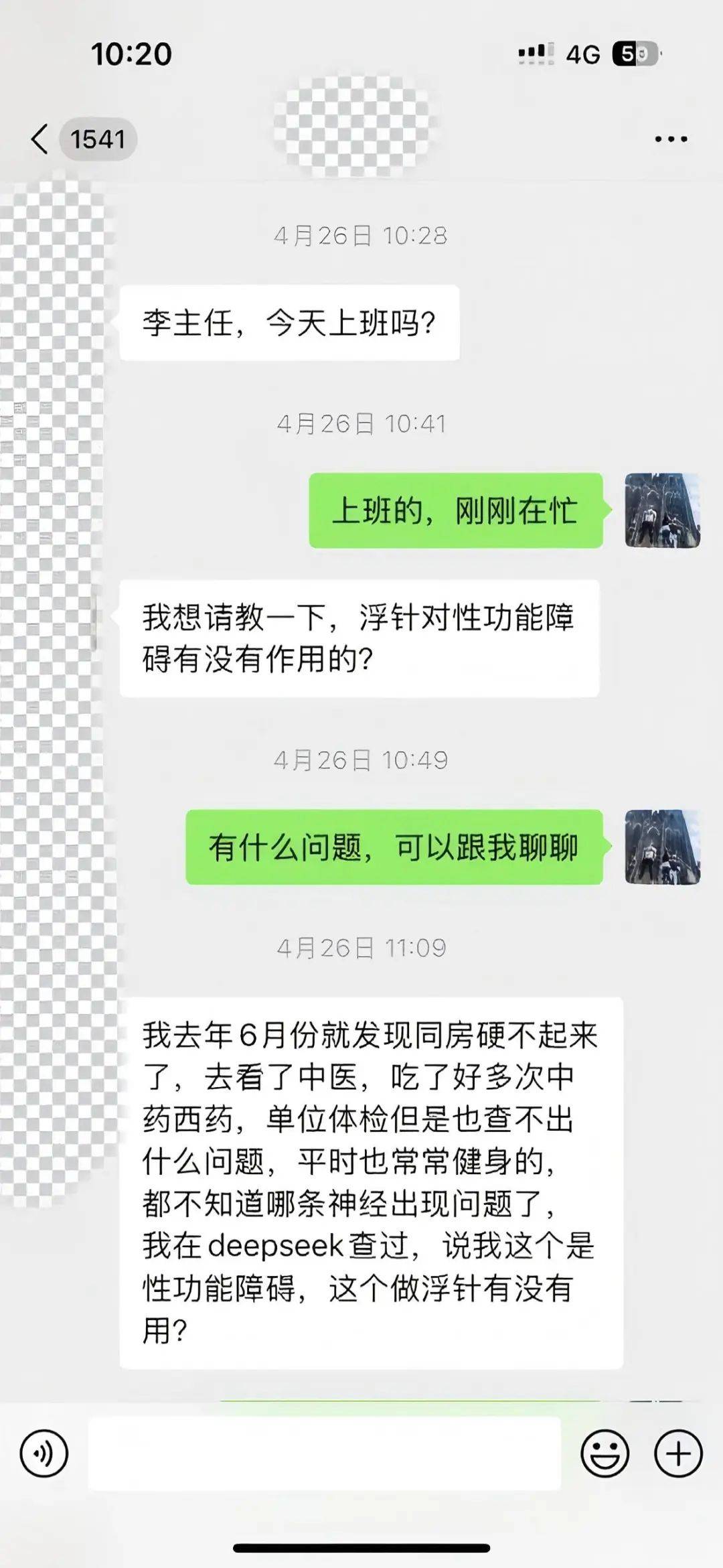This screenshot has width=723, height=1568.
Task: Go back to the chat list
Action: (40, 139)
